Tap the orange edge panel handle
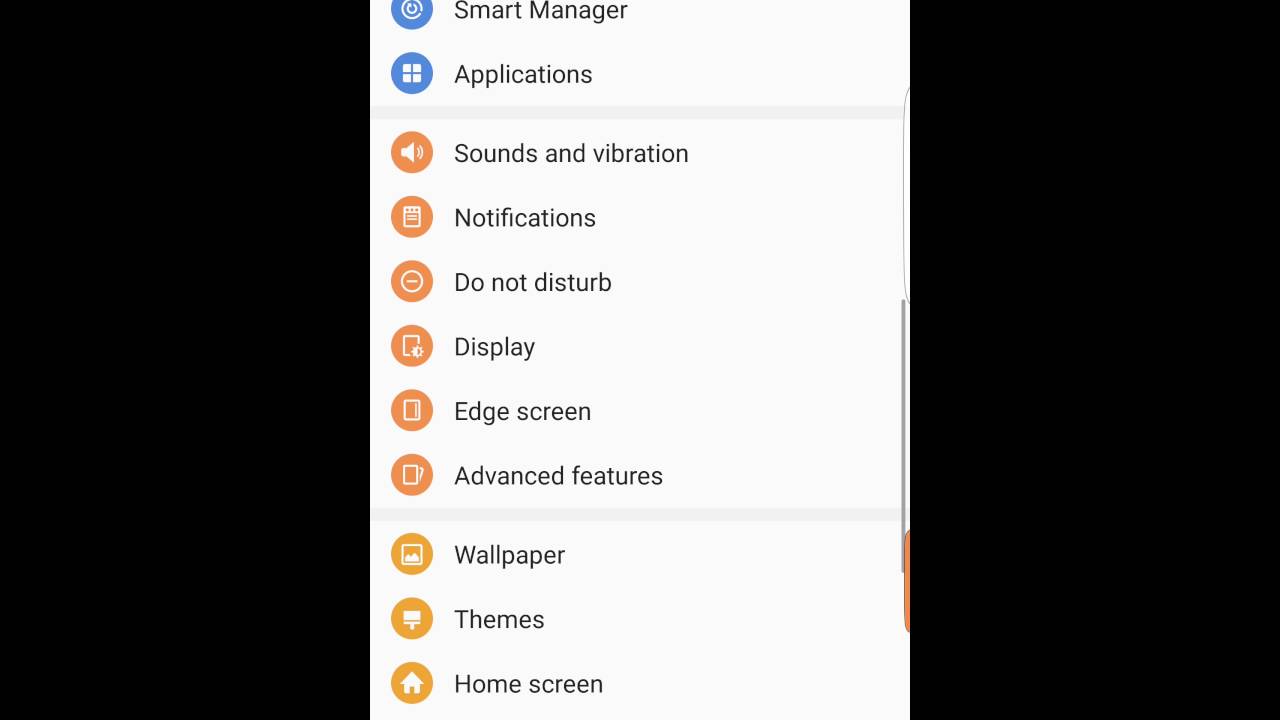The height and width of the screenshot is (720, 1280). [906, 582]
